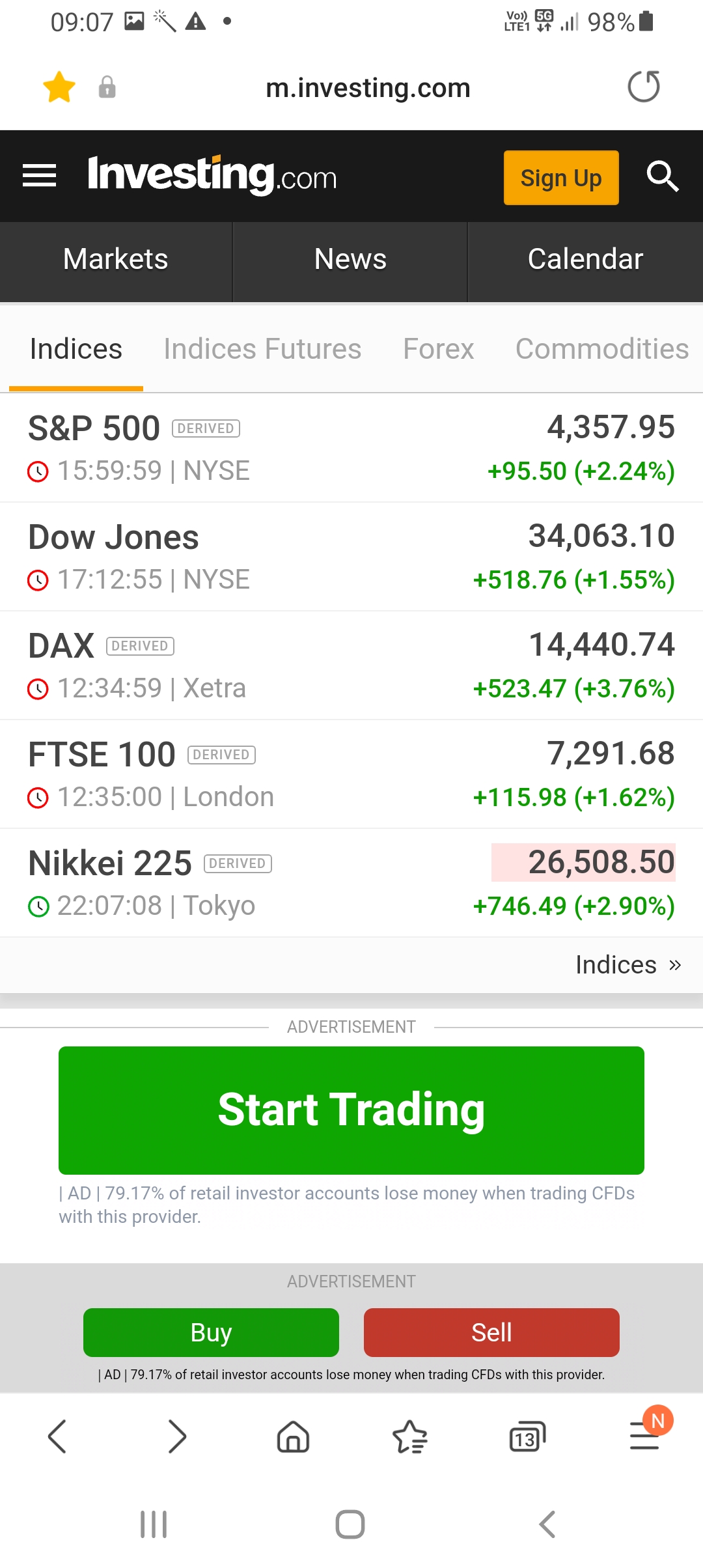Open the Dow Jones index row
The image size is (703, 1568).
pos(351,557)
